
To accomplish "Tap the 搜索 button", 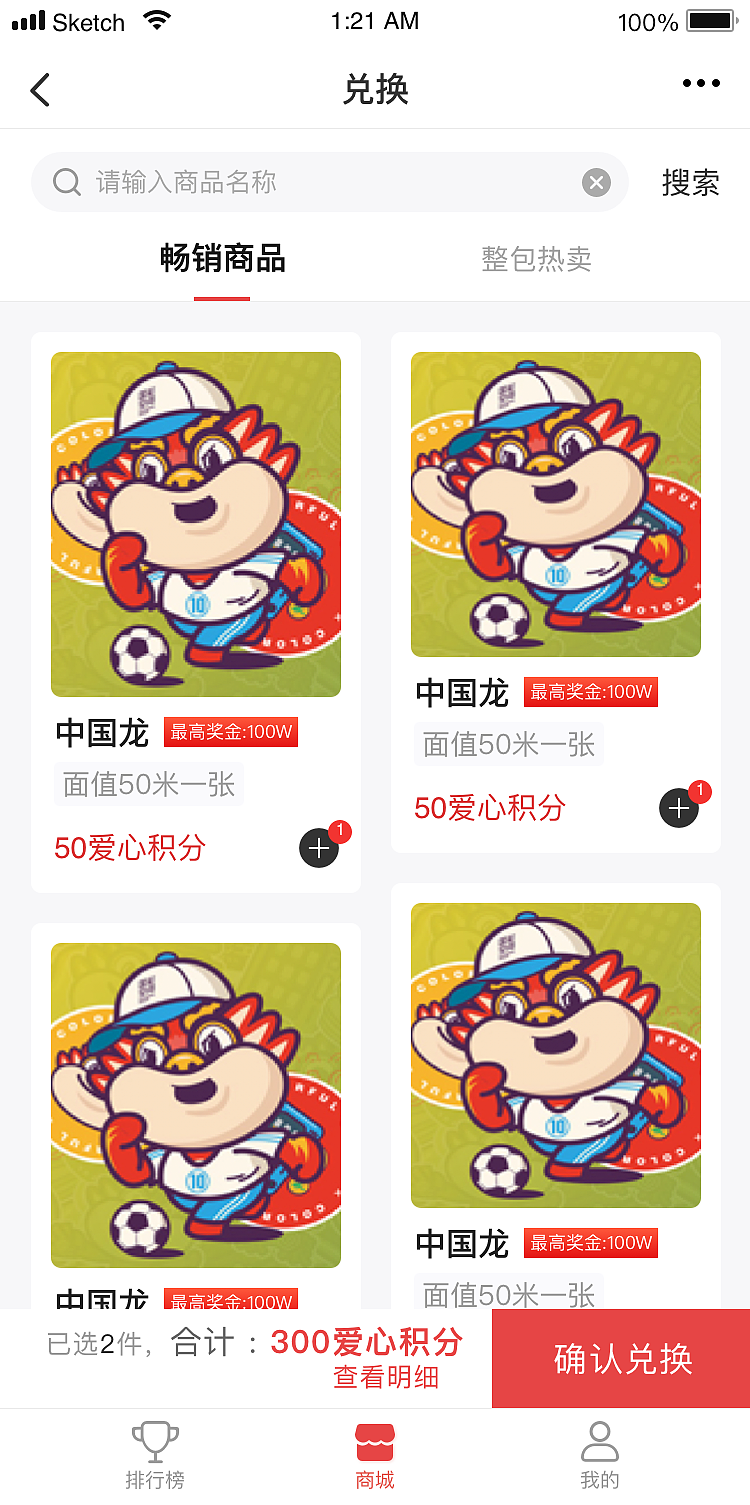I will (690, 183).
